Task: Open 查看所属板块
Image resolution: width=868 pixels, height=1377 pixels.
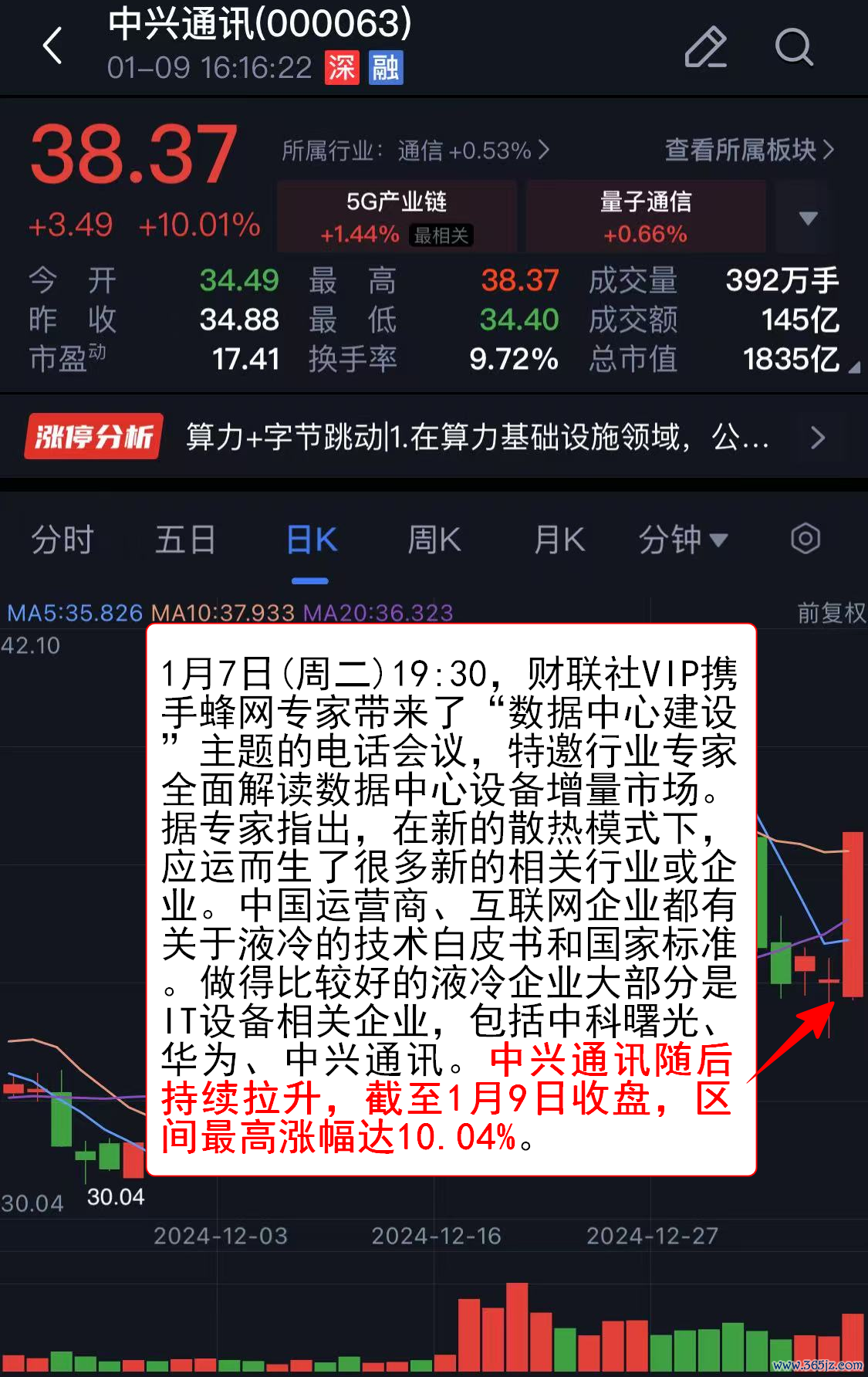Action: click(x=748, y=150)
